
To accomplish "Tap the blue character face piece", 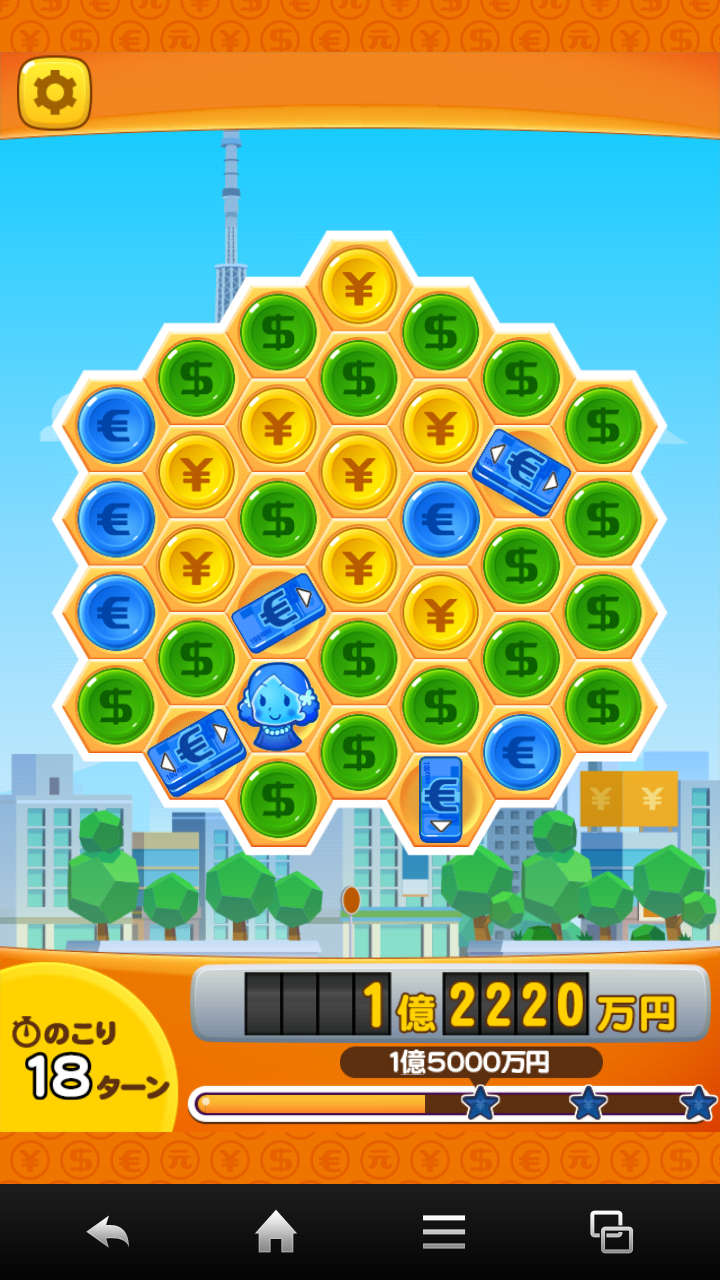I will point(275,705).
